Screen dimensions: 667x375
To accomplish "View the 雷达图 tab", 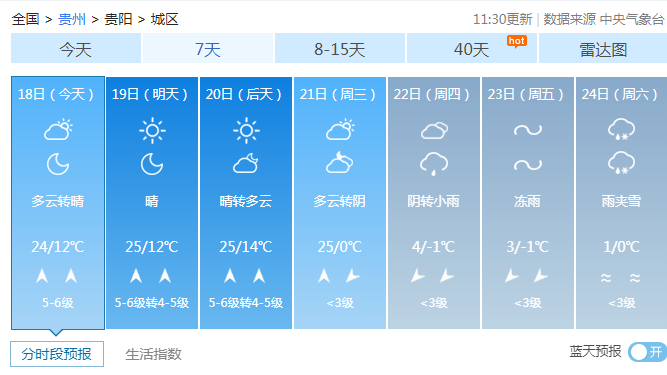I will (603, 48).
